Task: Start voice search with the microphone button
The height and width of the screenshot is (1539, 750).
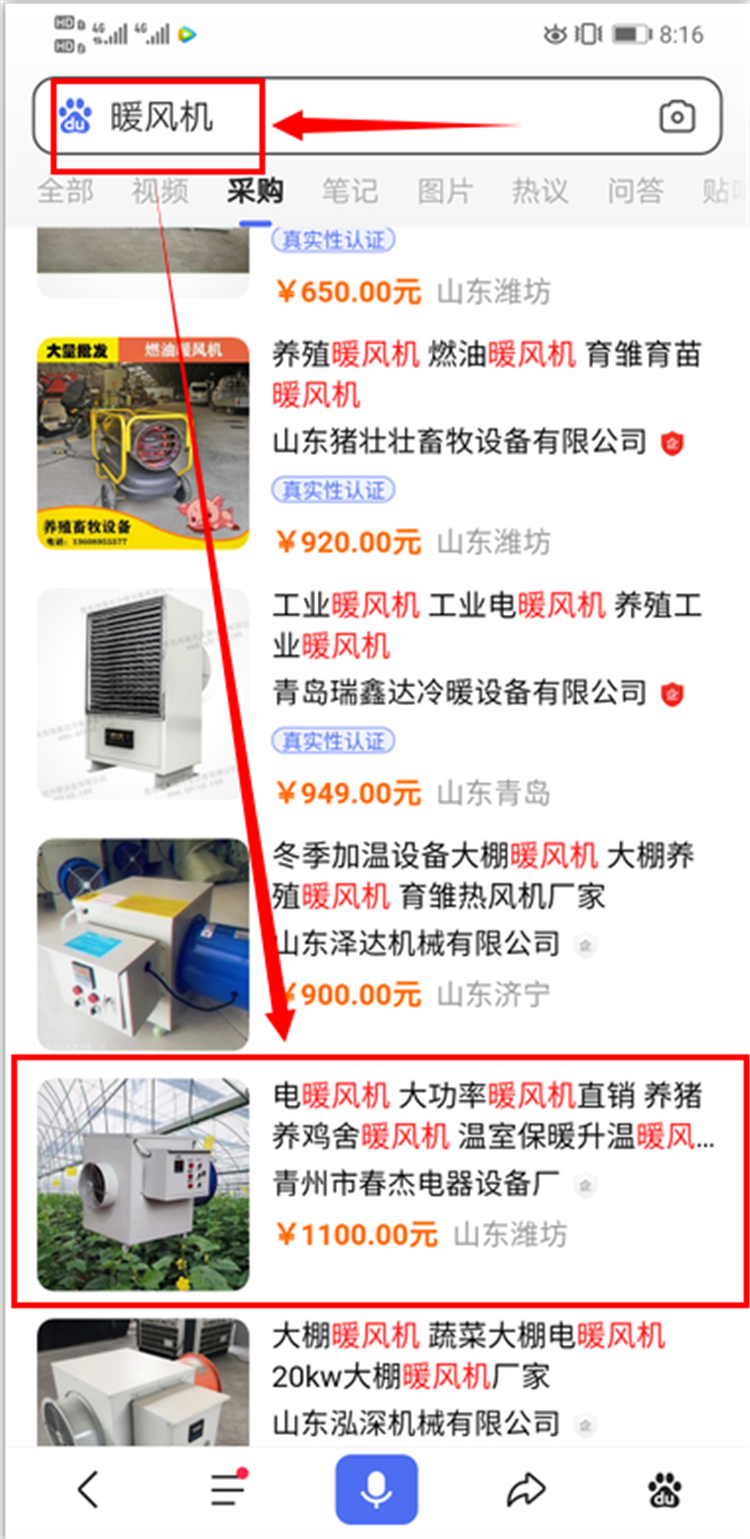Action: click(375, 1490)
